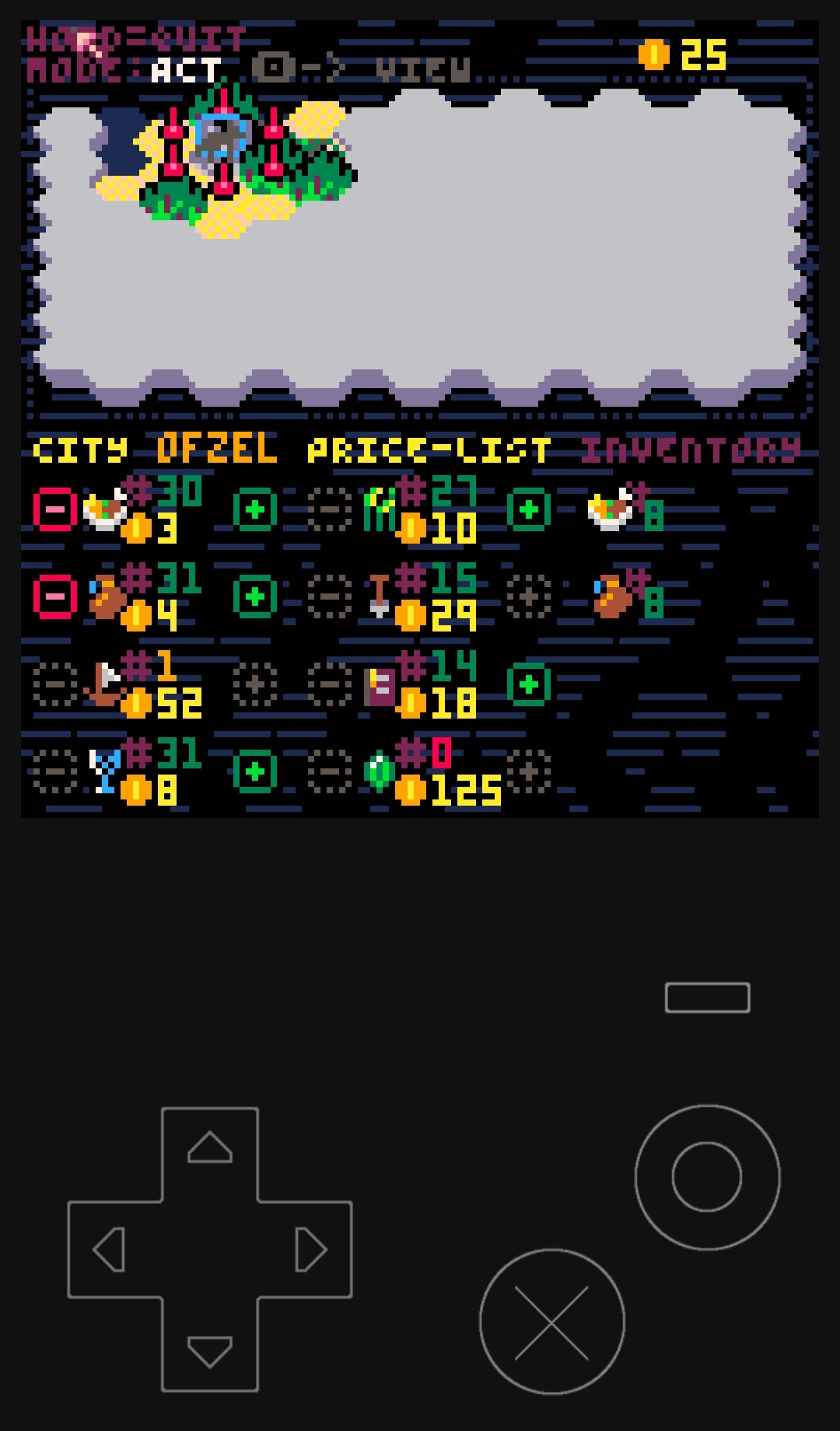
Task: Tap the D-pad left arrow
Action: tap(109, 1250)
